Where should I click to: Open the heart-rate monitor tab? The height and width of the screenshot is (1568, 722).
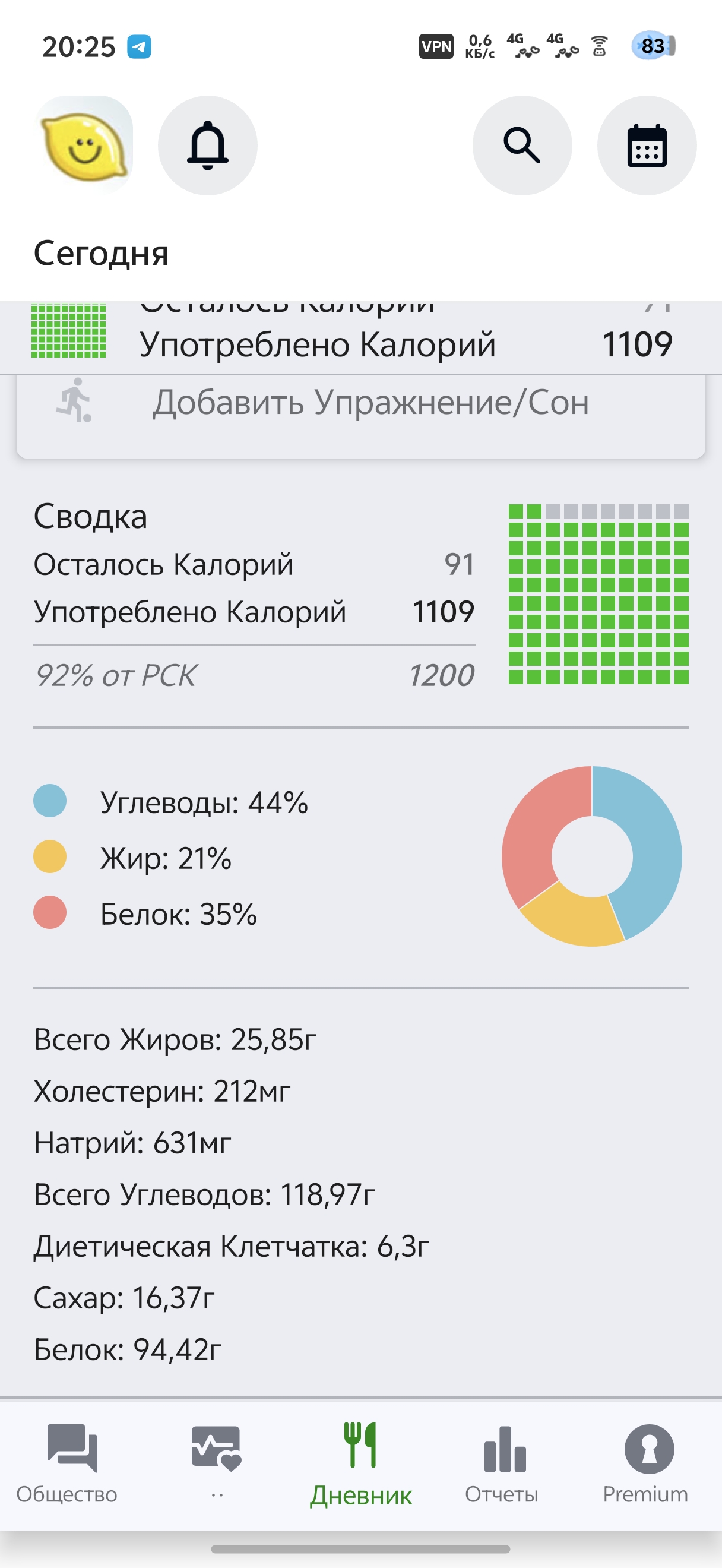tap(217, 1464)
